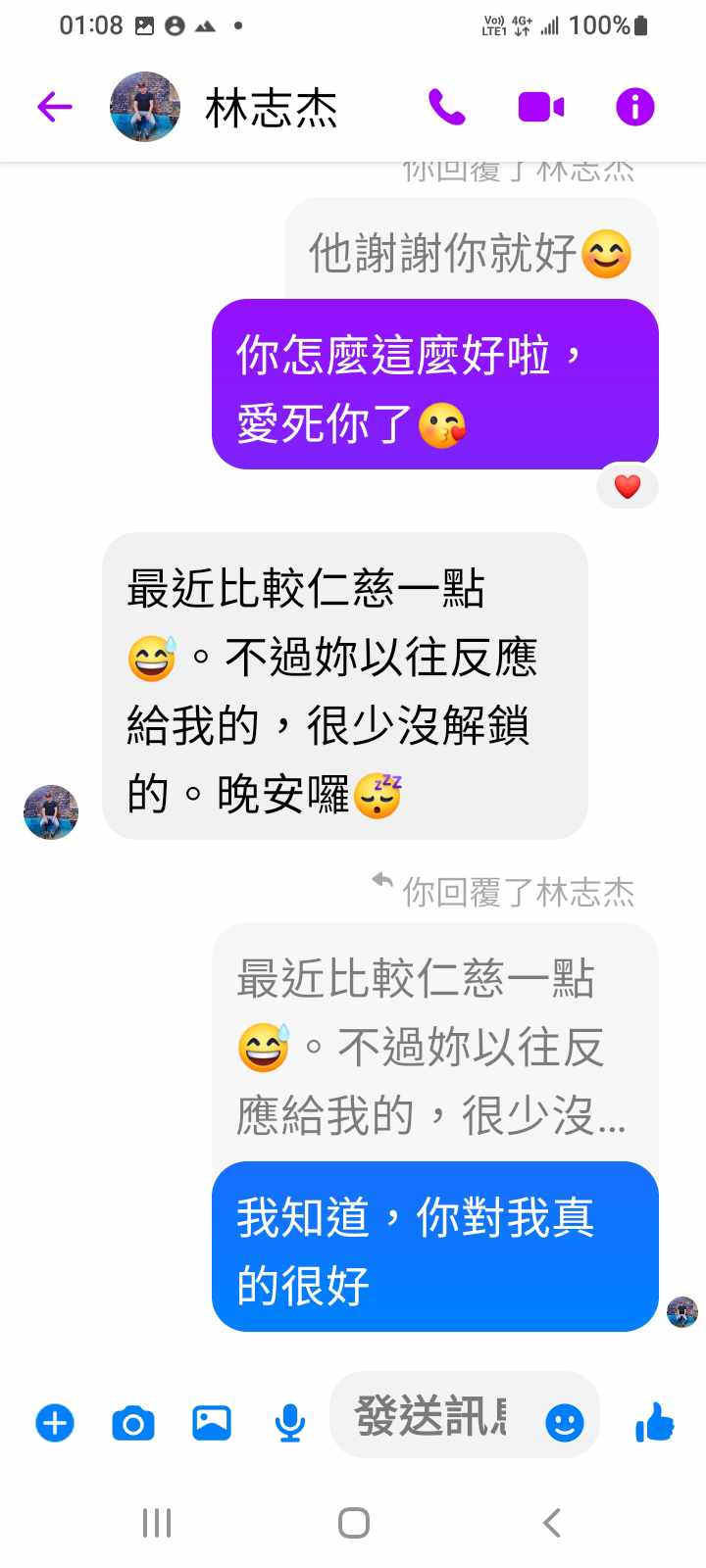Open 林志杰's profile picture in header
Viewport: 706px width, 1568px height.
(145, 107)
